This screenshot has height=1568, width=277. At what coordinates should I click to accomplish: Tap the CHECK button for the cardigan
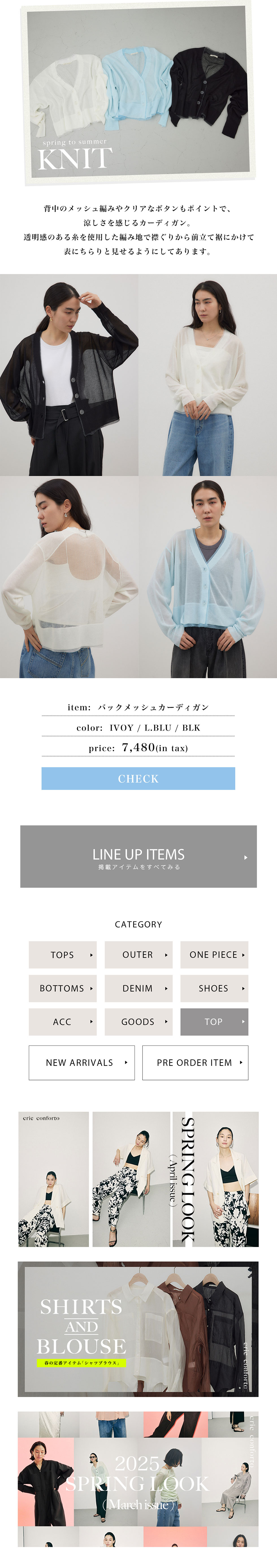[138, 778]
